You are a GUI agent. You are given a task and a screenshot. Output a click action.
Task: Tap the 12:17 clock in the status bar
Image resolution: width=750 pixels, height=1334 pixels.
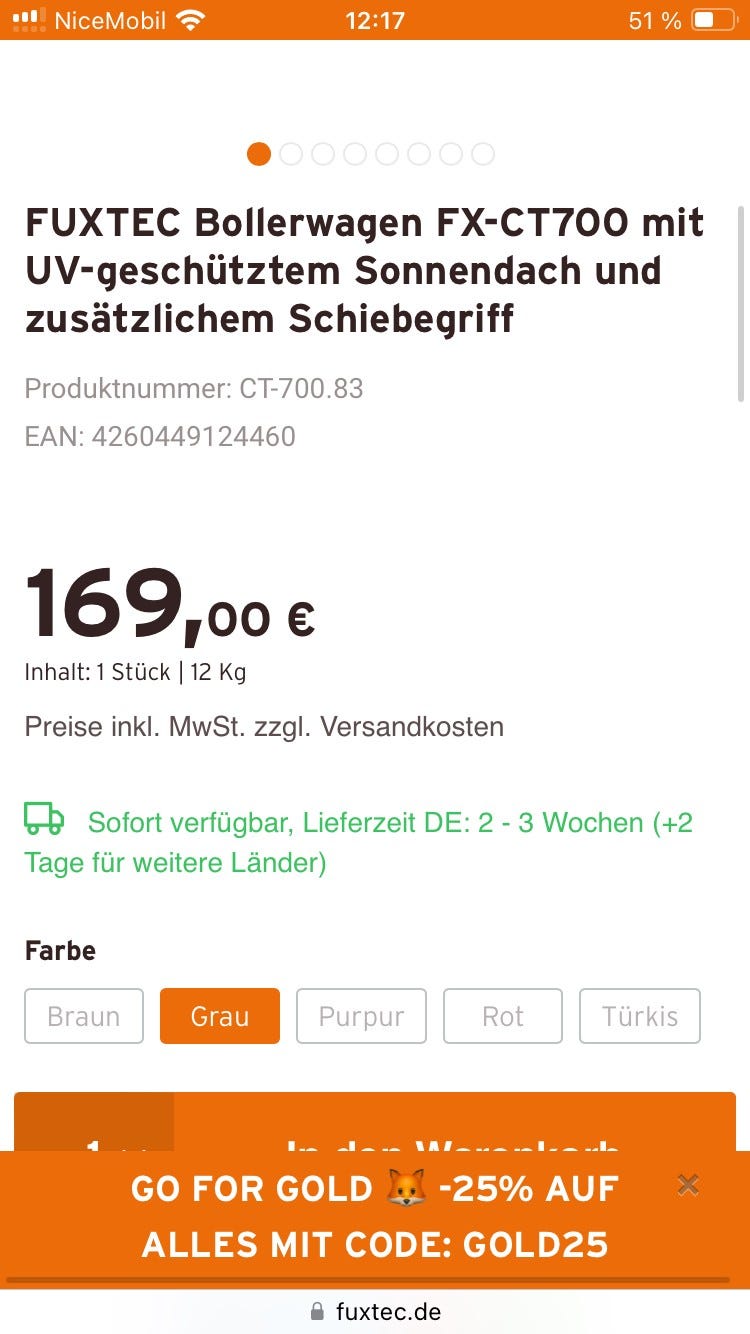point(375,18)
